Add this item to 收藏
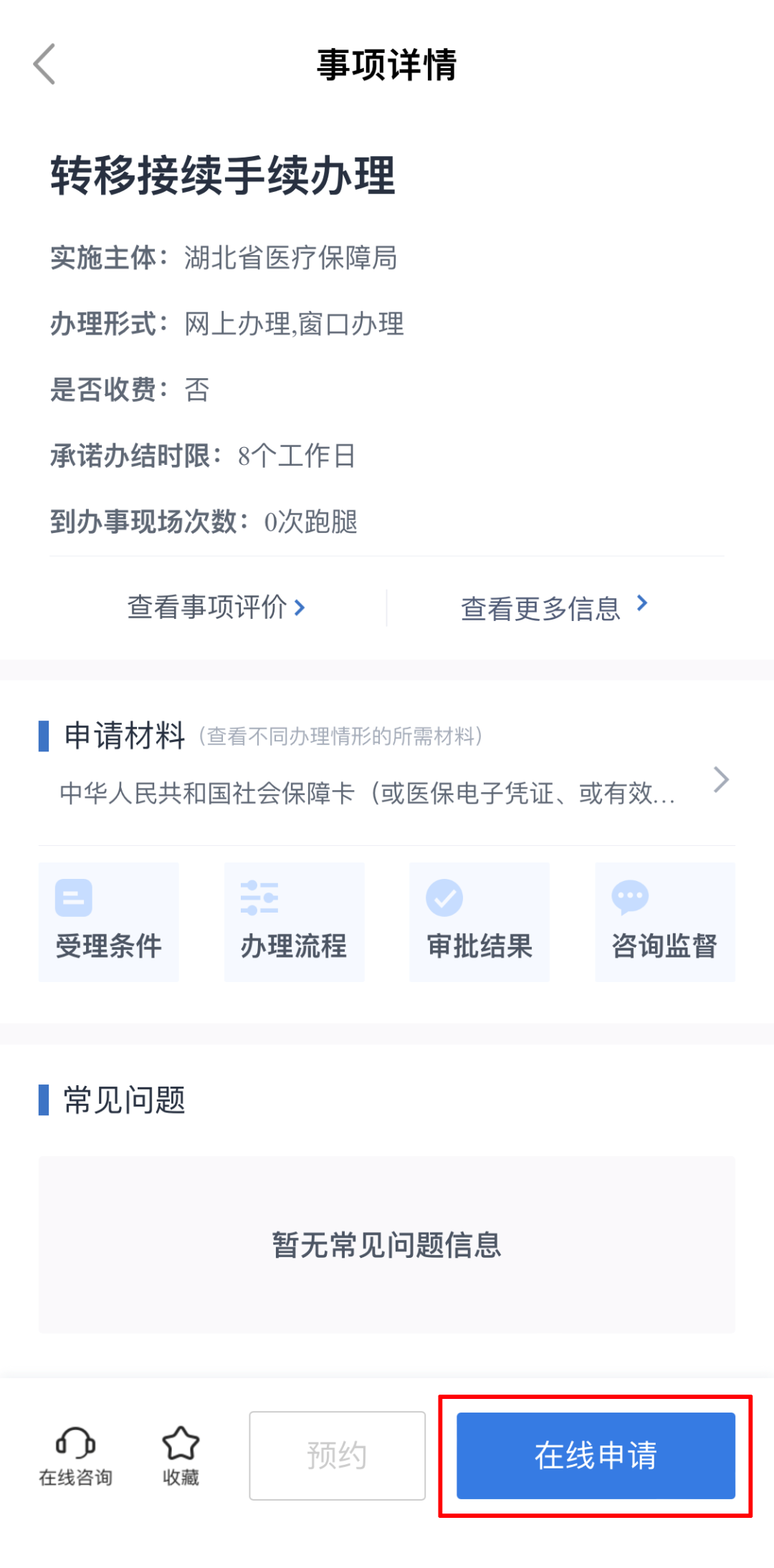This screenshot has width=774, height=1568. point(181,1455)
